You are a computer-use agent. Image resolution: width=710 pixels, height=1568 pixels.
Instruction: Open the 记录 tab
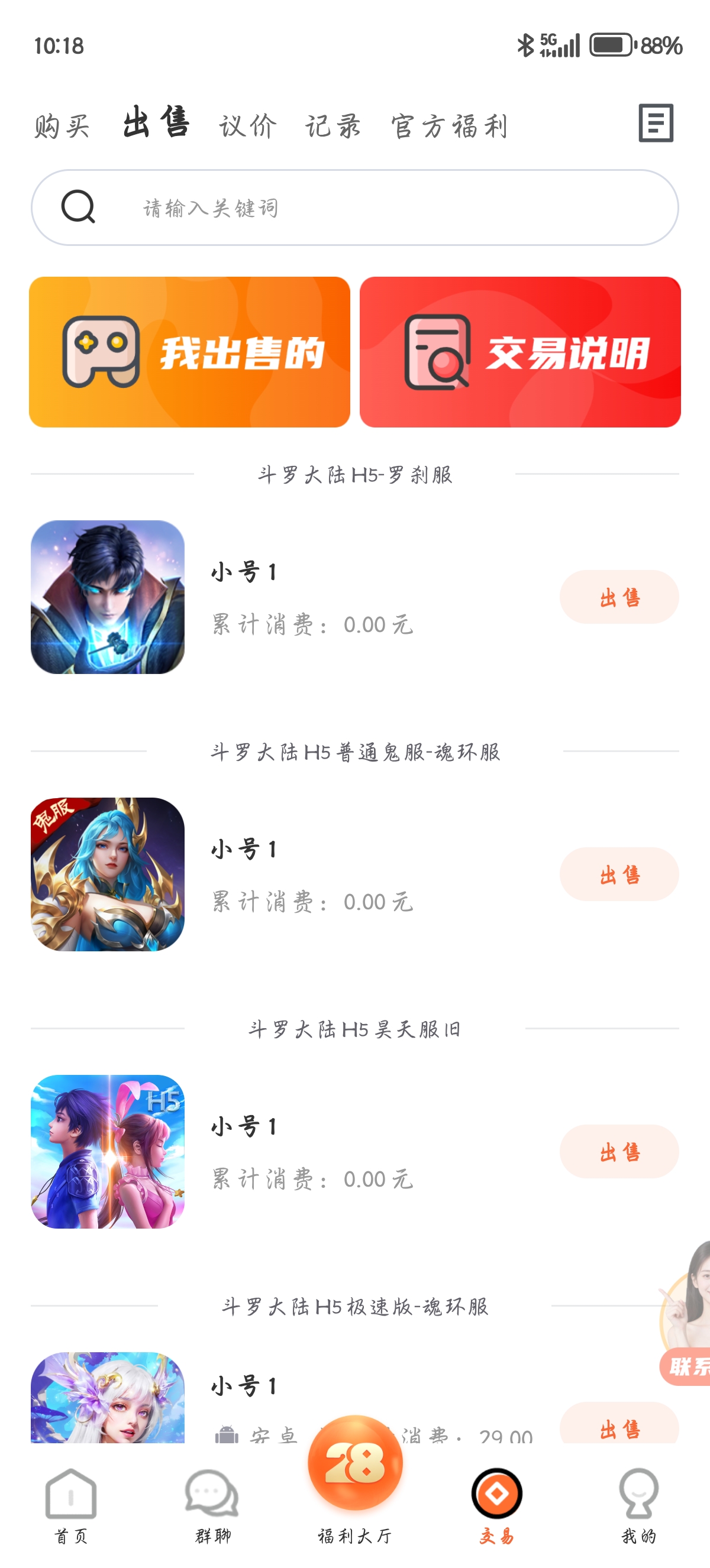coord(333,126)
